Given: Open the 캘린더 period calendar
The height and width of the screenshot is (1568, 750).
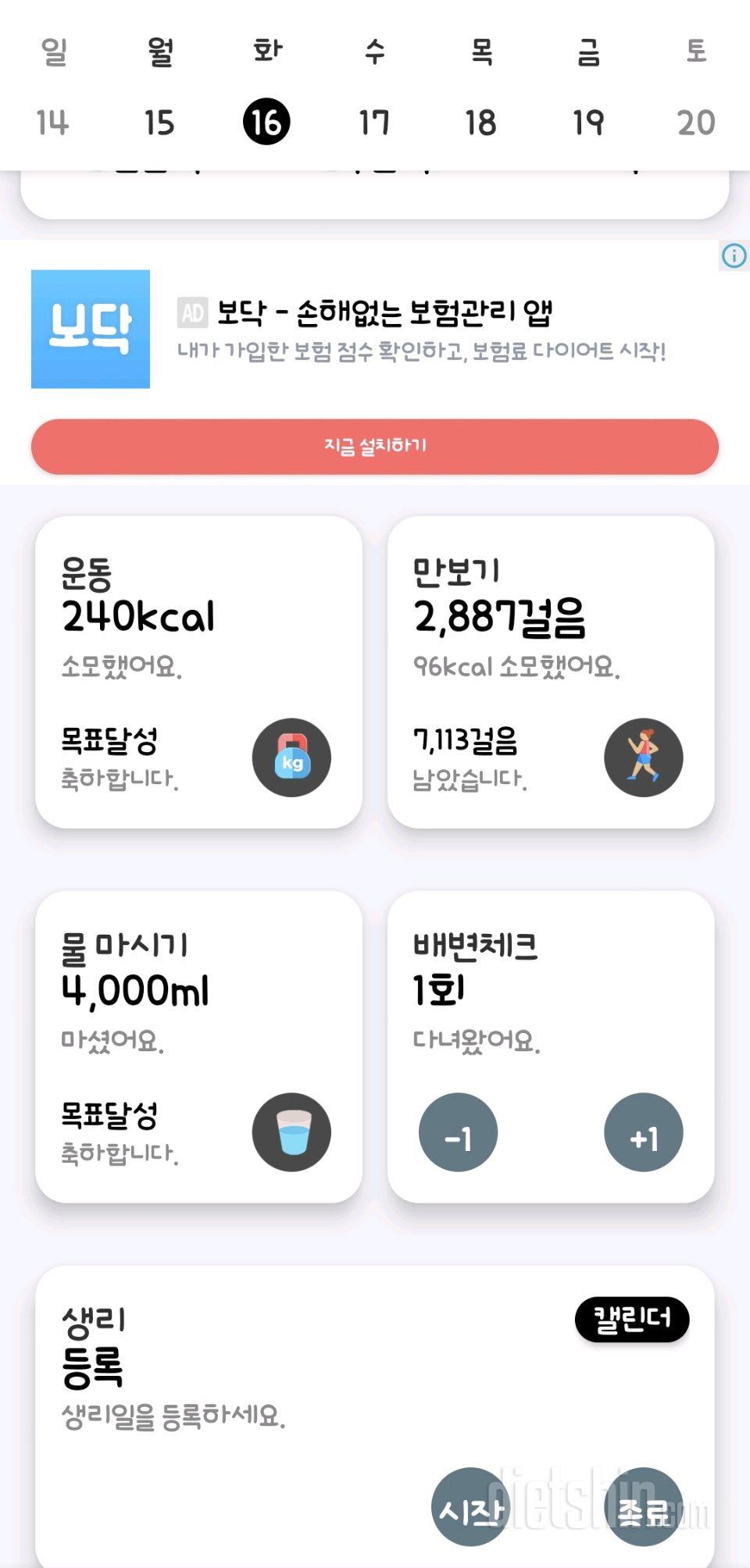Looking at the screenshot, I should (632, 1320).
